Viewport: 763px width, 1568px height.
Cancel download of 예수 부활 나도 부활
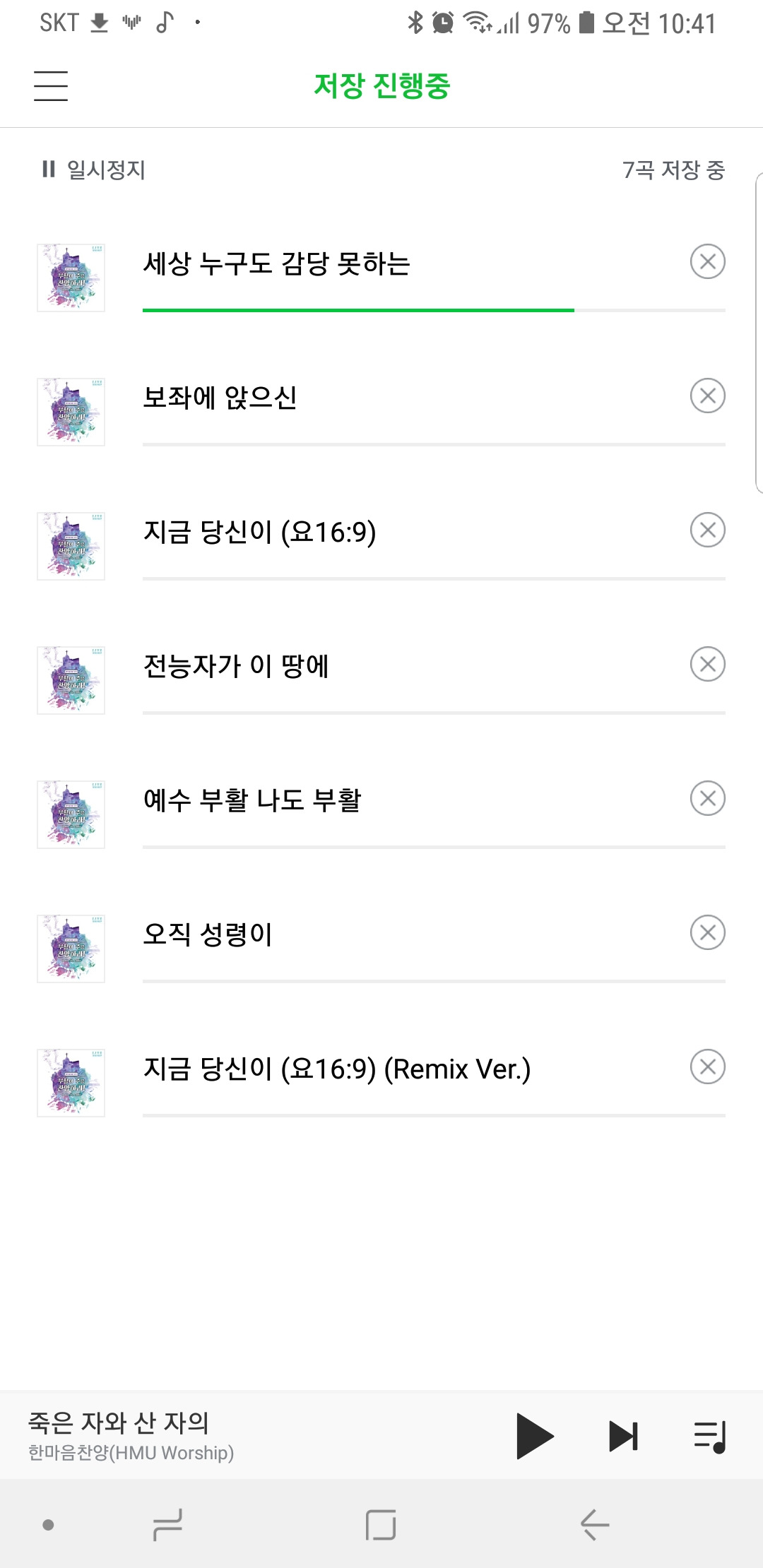(x=707, y=798)
